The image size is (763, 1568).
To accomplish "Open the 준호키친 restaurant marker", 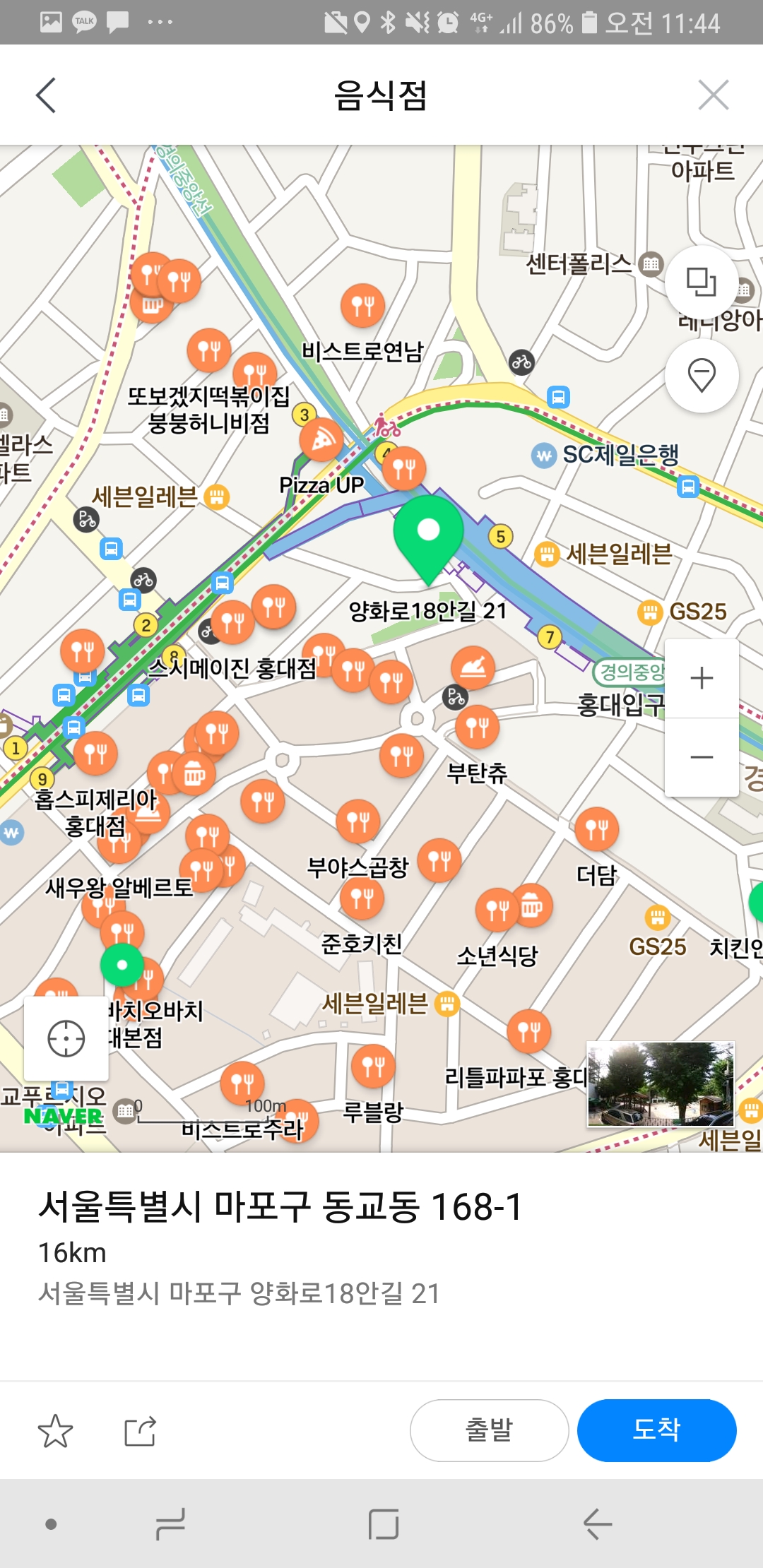I will tap(362, 898).
